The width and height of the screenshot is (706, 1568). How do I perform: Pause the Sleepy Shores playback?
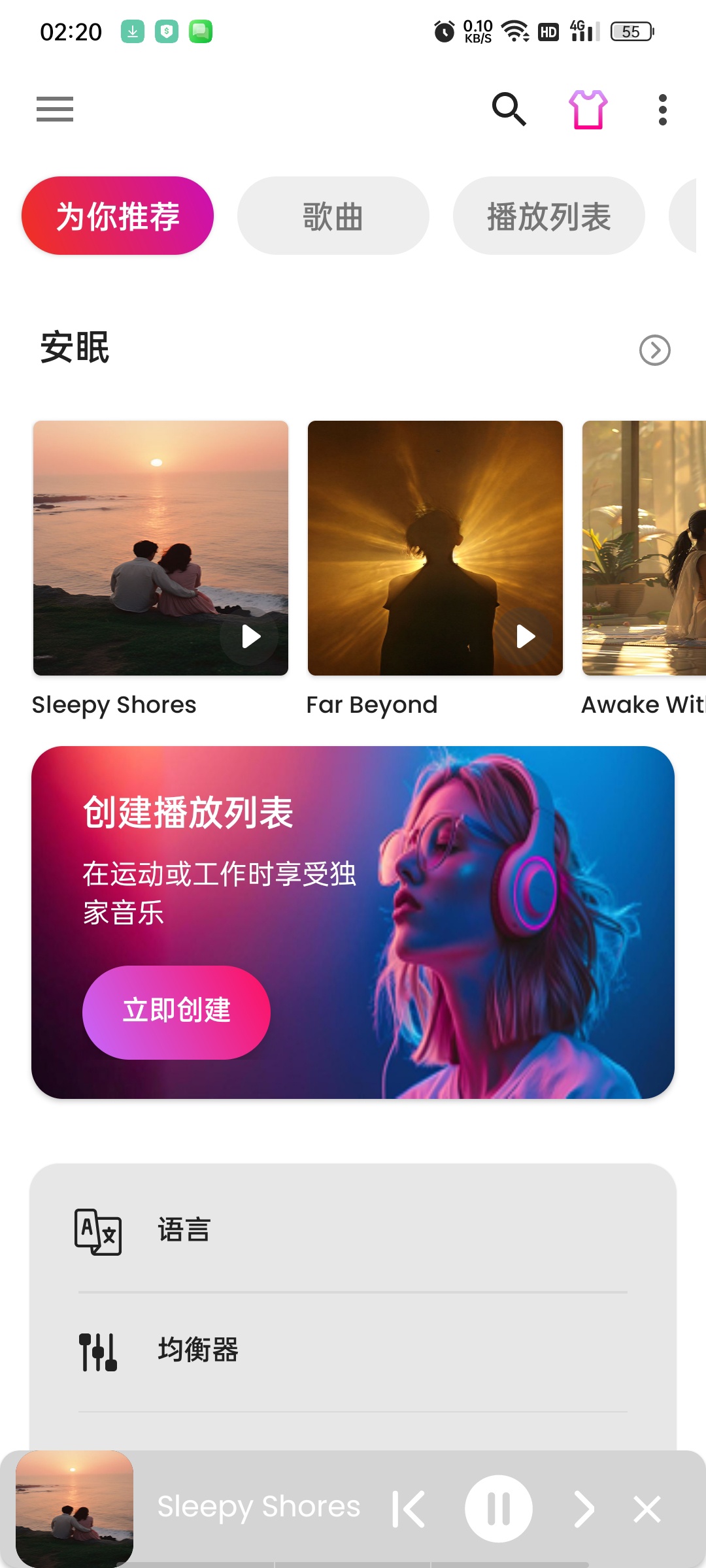point(499,1509)
